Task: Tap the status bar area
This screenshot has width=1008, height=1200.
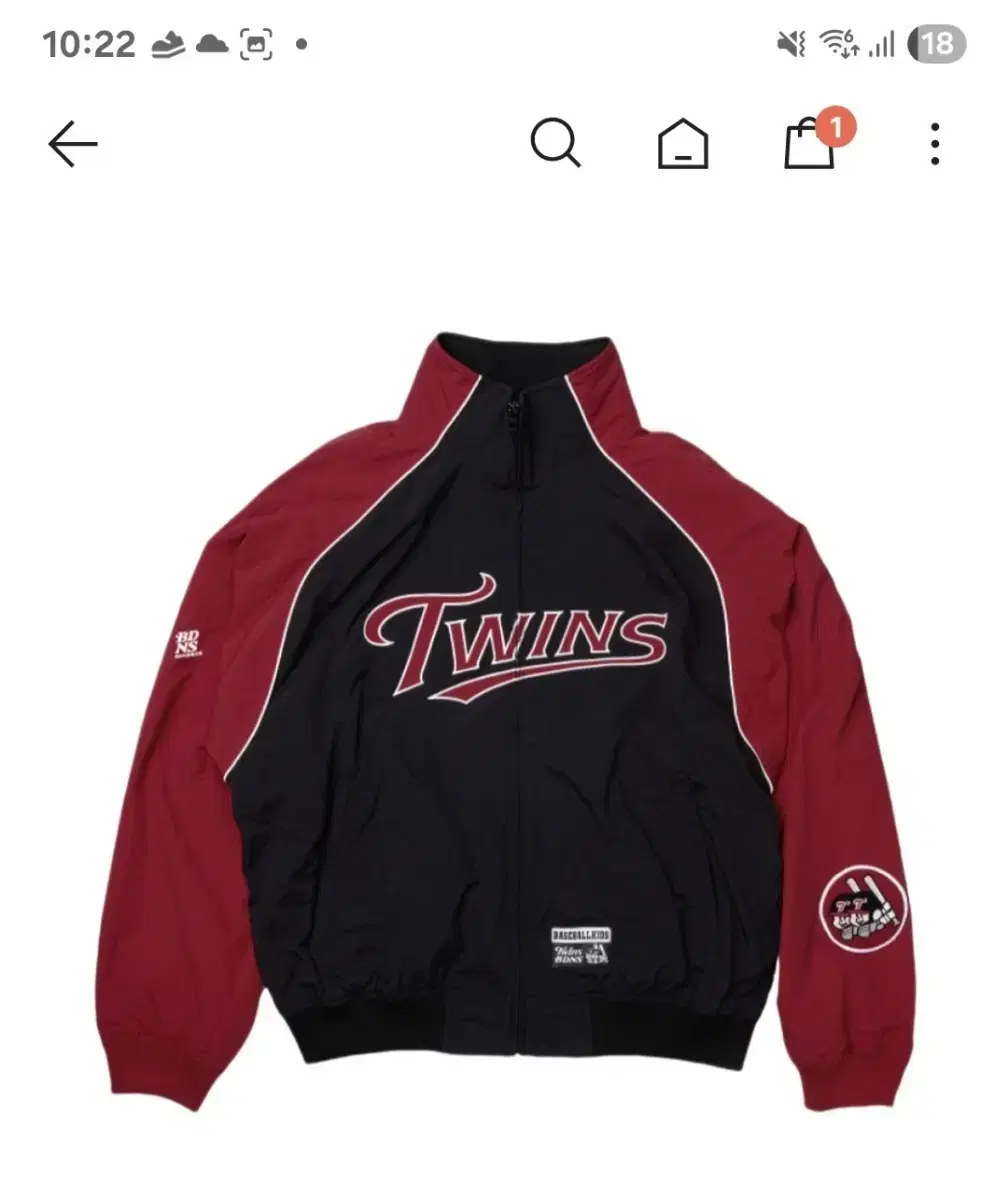Action: pos(504,41)
